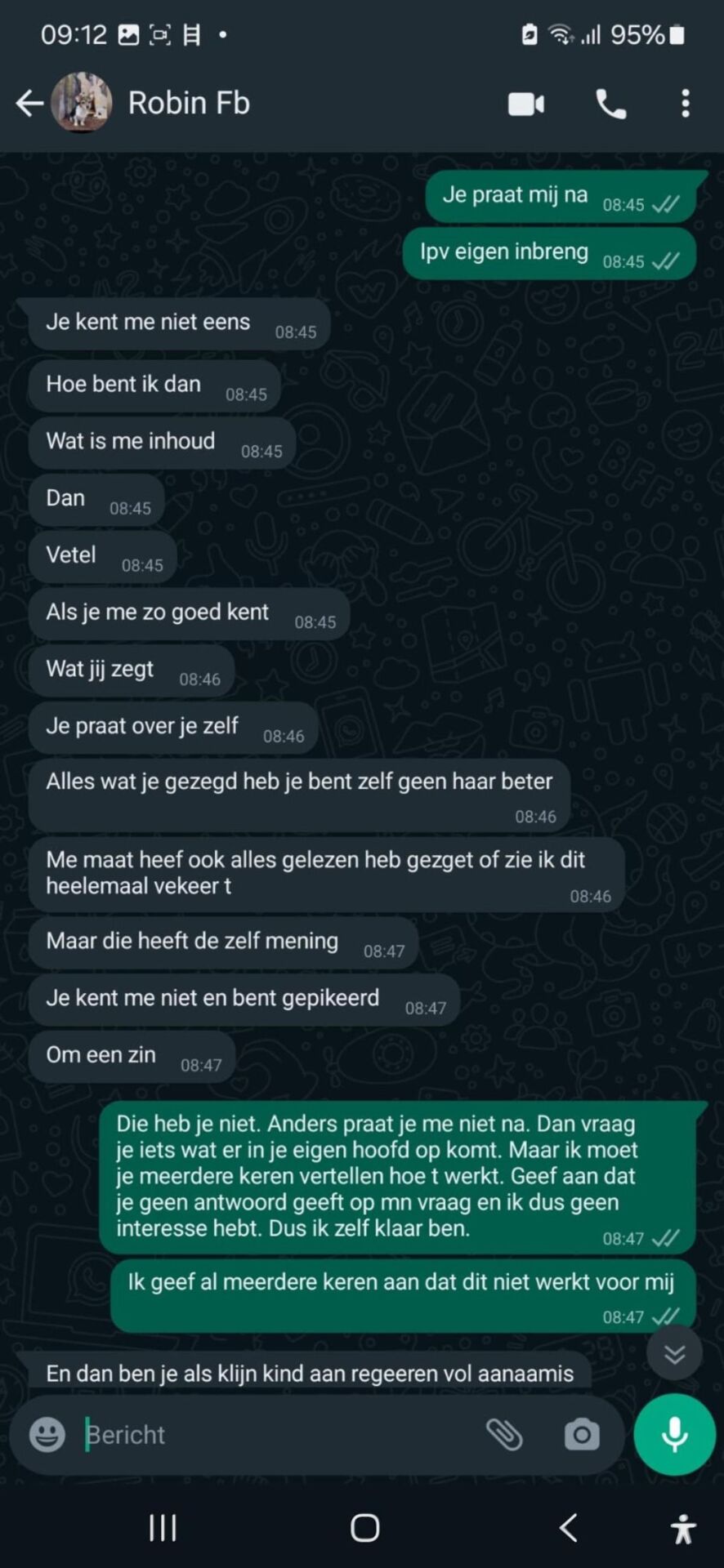Open Robin Fb's contact info
The image size is (724, 1568).
pos(188,103)
